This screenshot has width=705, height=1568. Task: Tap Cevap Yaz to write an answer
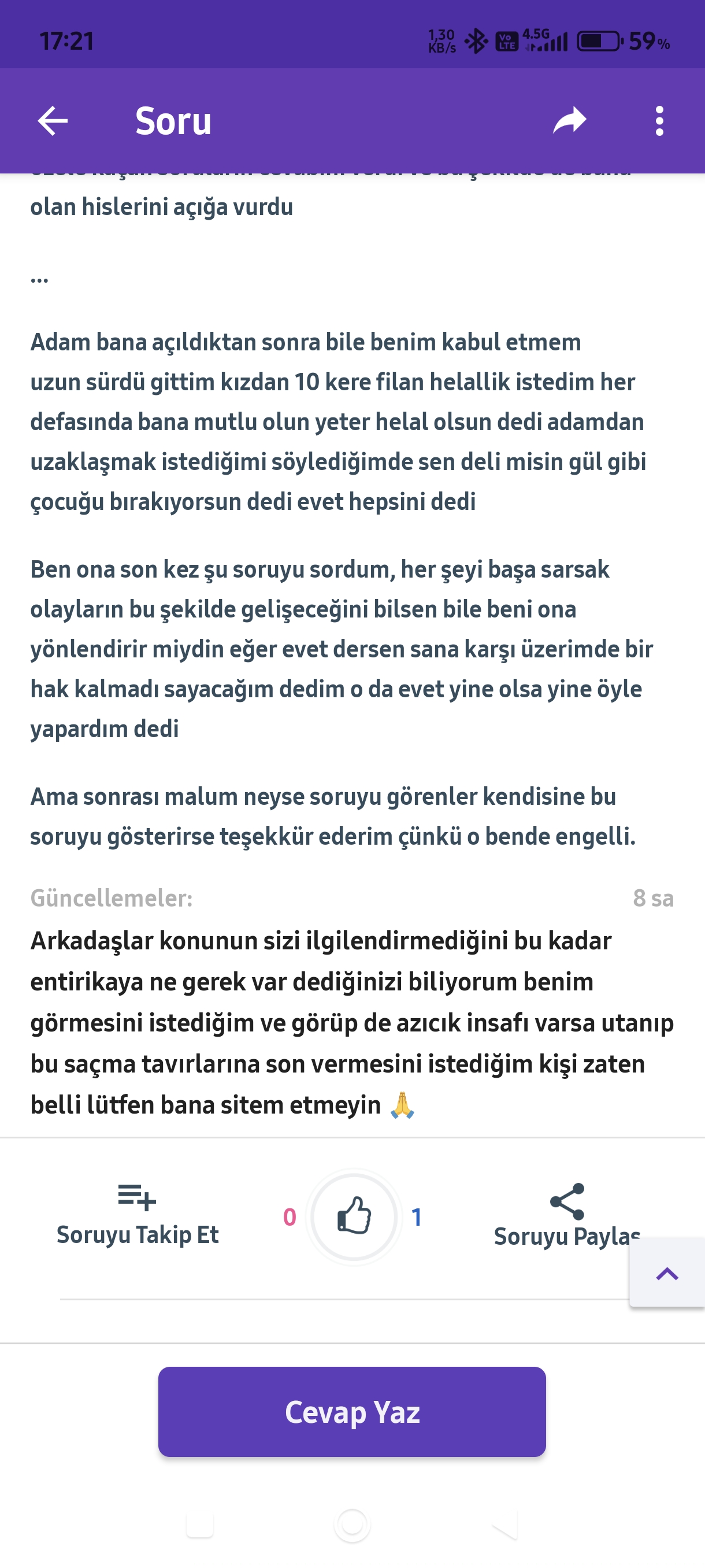click(352, 1411)
